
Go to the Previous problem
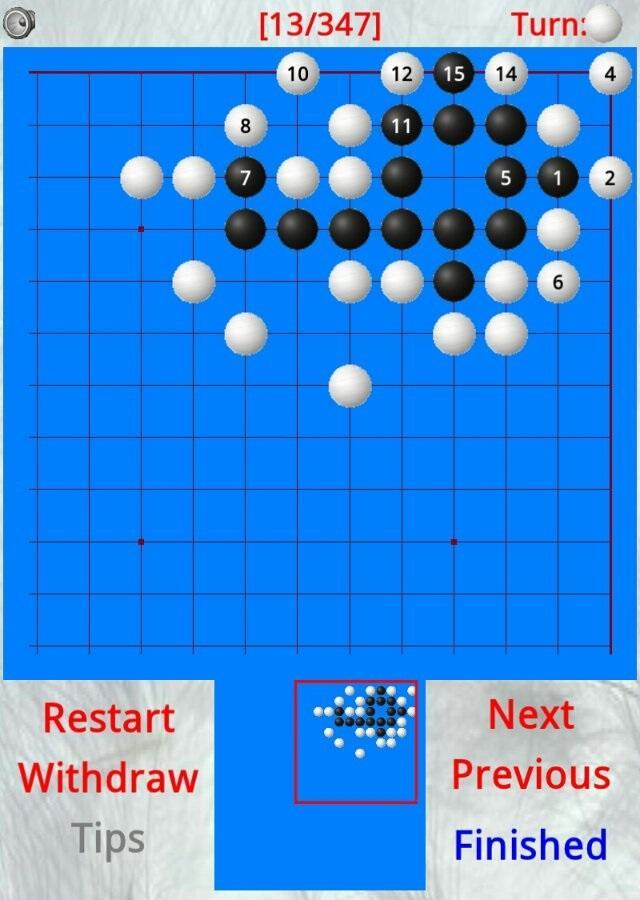[x=531, y=775]
